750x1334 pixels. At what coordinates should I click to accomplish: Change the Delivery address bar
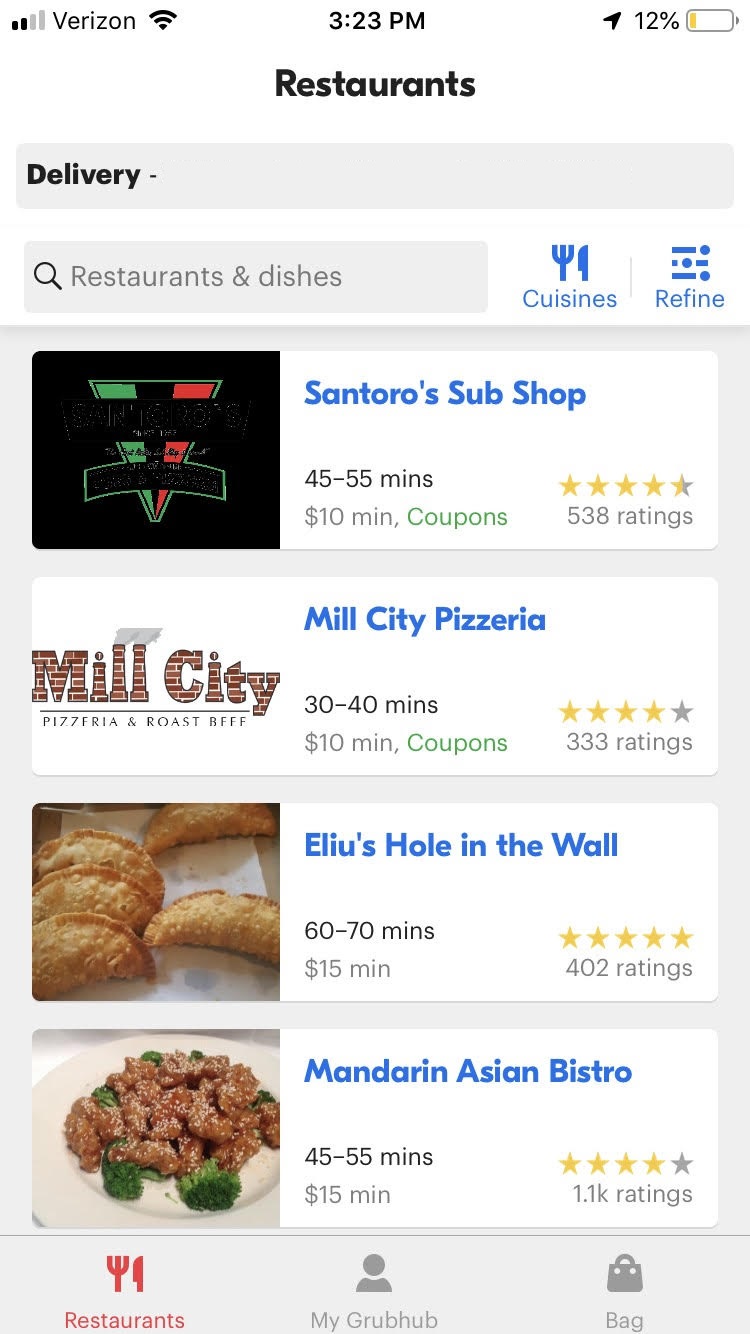pyautogui.click(x=375, y=176)
